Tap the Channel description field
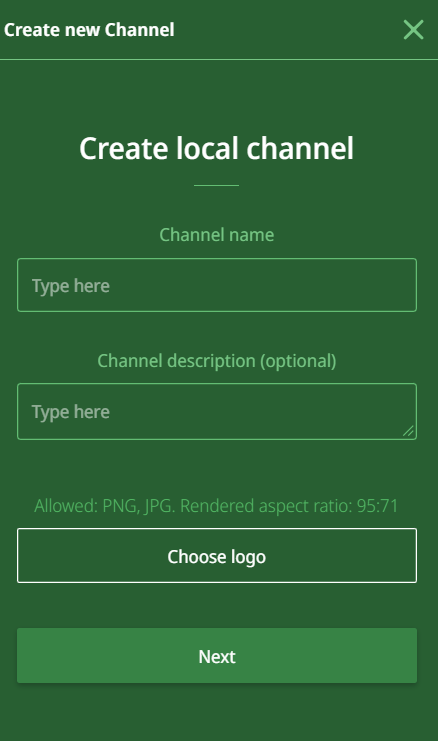The height and width of the screenshot is (741, 438). 217,412
